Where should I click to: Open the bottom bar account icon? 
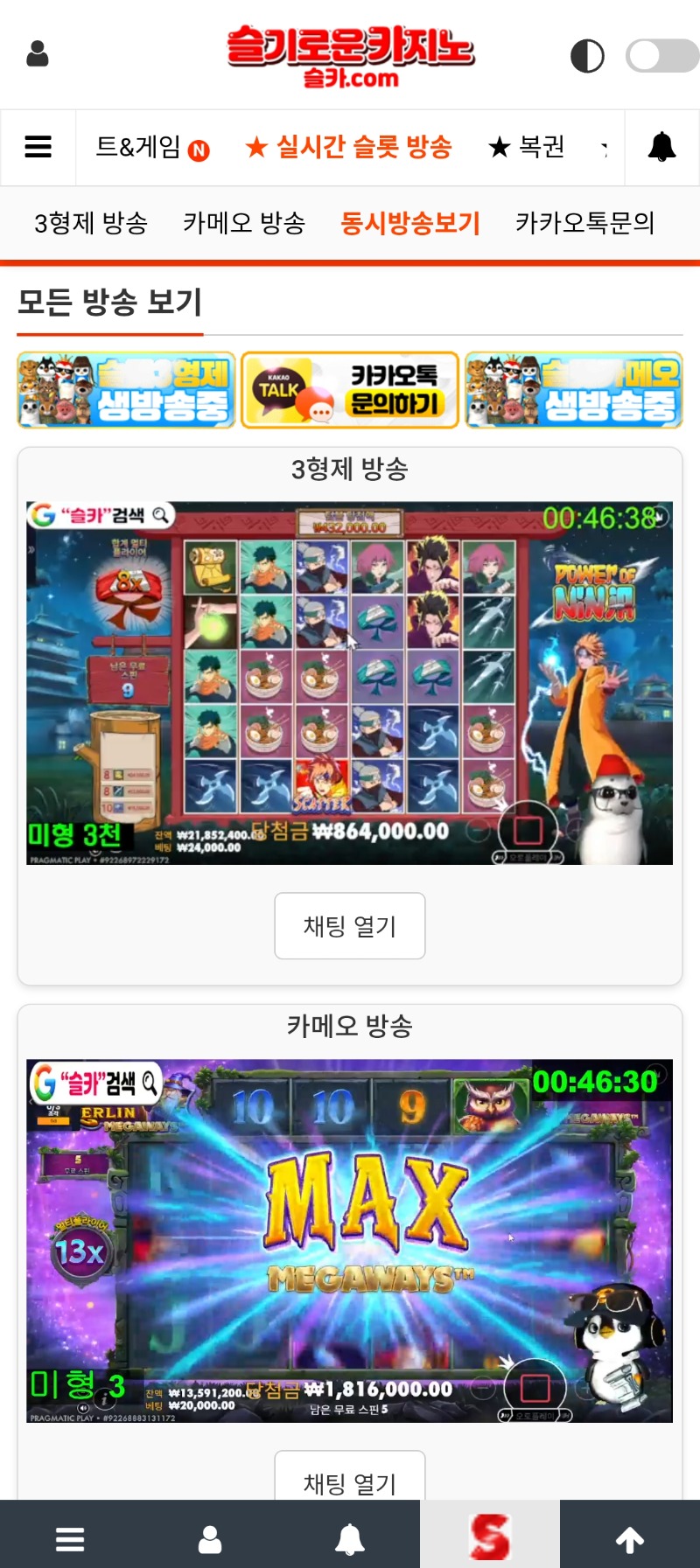[x=210, y=1539]
